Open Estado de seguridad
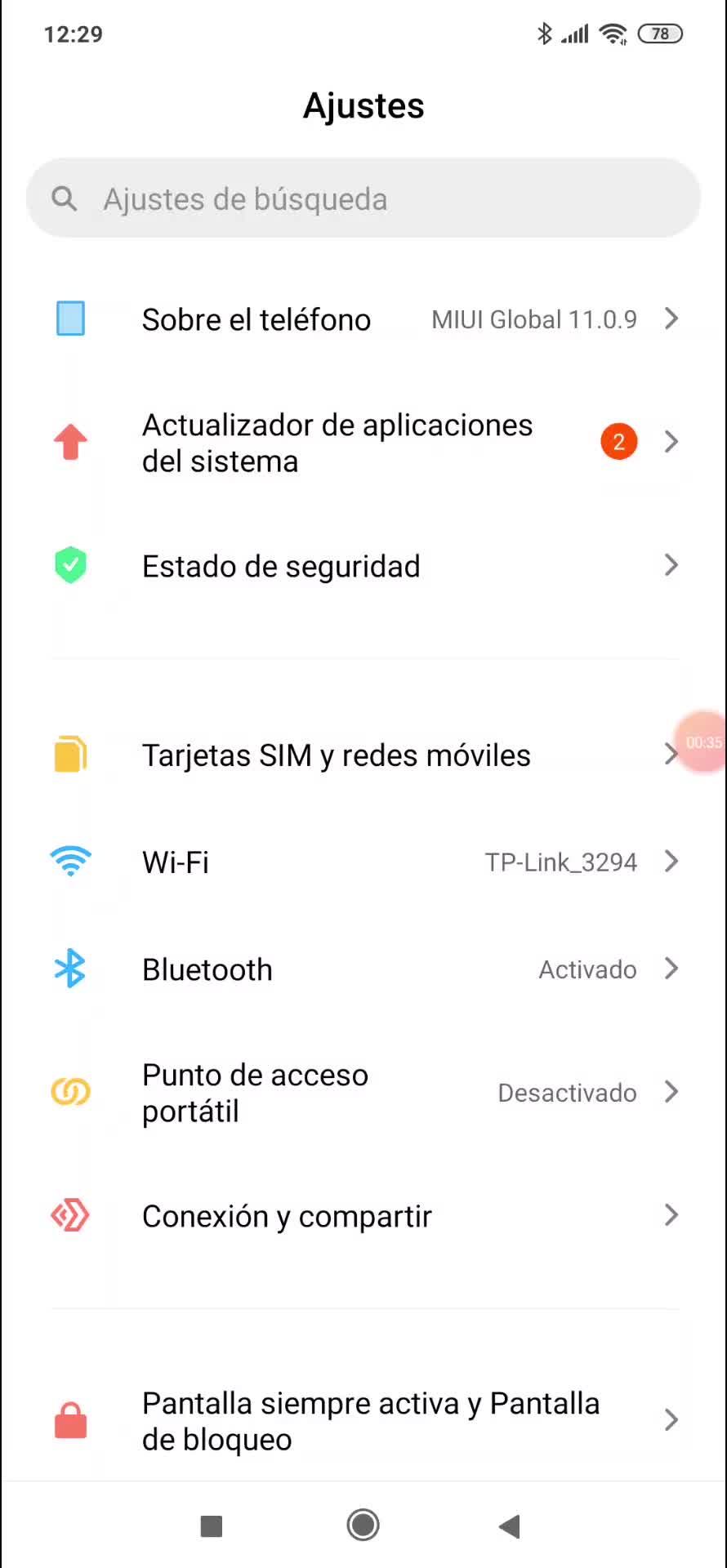The image size is (727, 1568). tap(363, 566)
